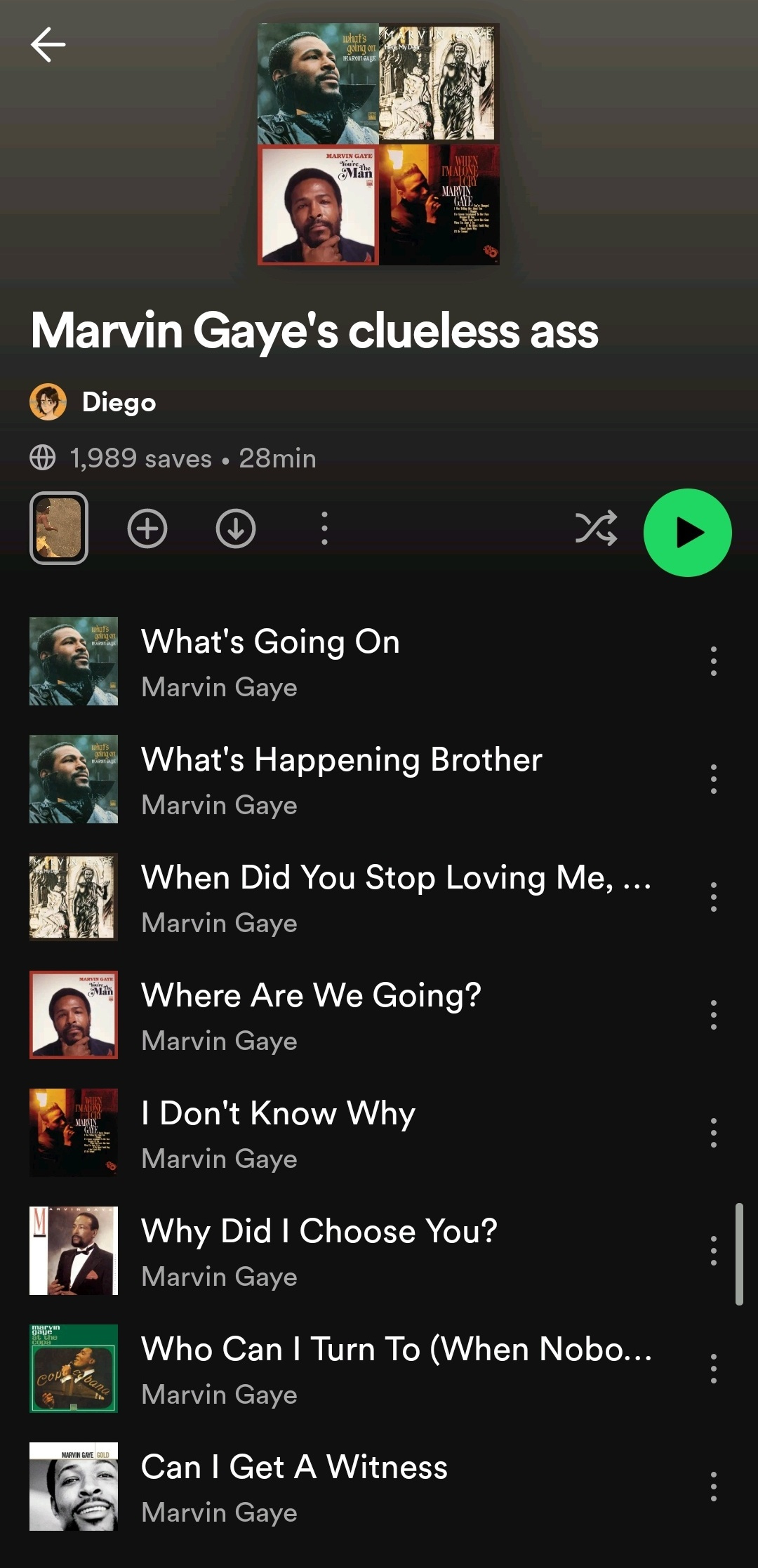Play the song What's Going On
Screen dimensions: 758x1568
270,642
